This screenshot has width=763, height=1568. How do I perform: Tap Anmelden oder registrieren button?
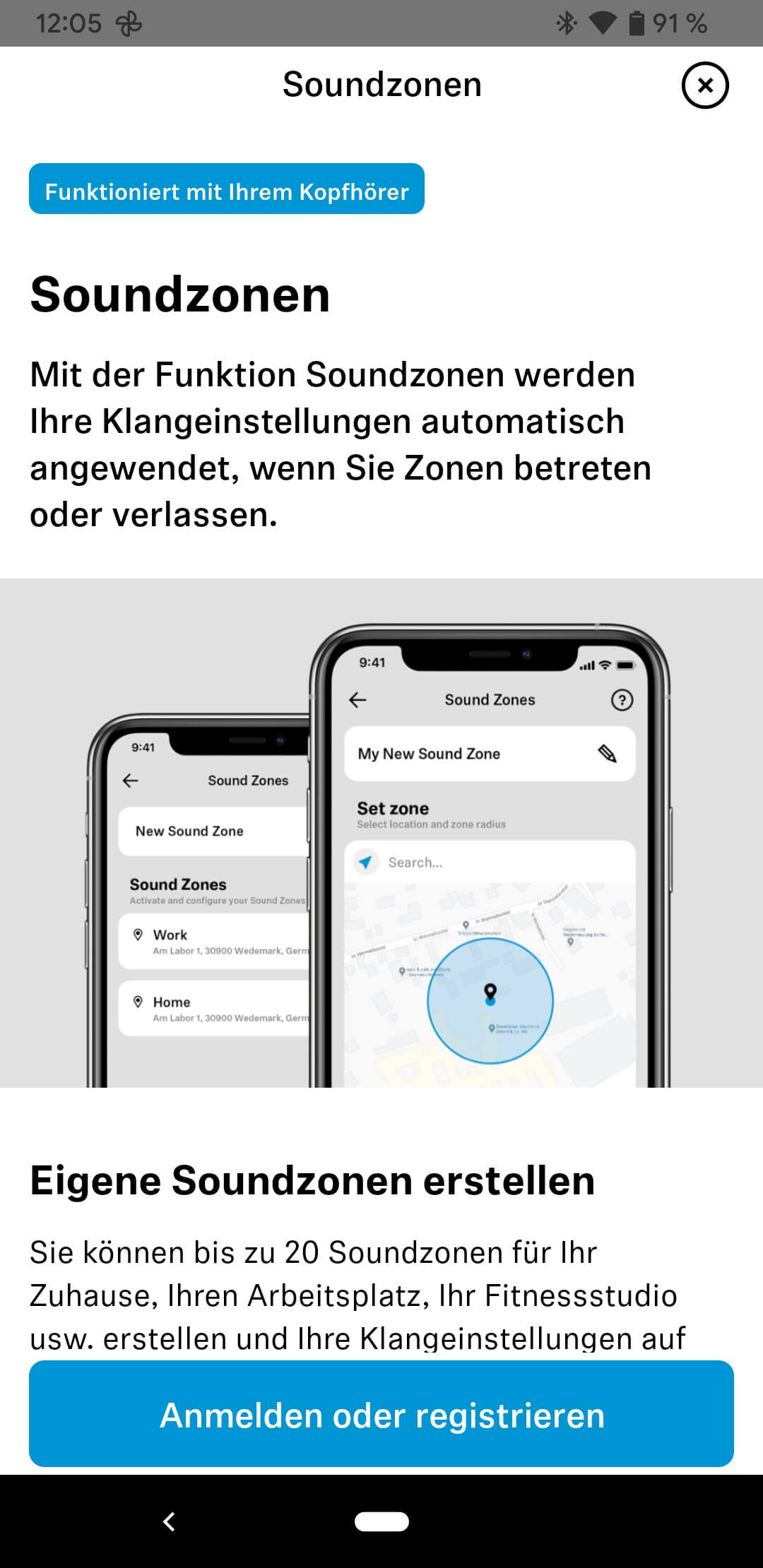point(381,1414)
